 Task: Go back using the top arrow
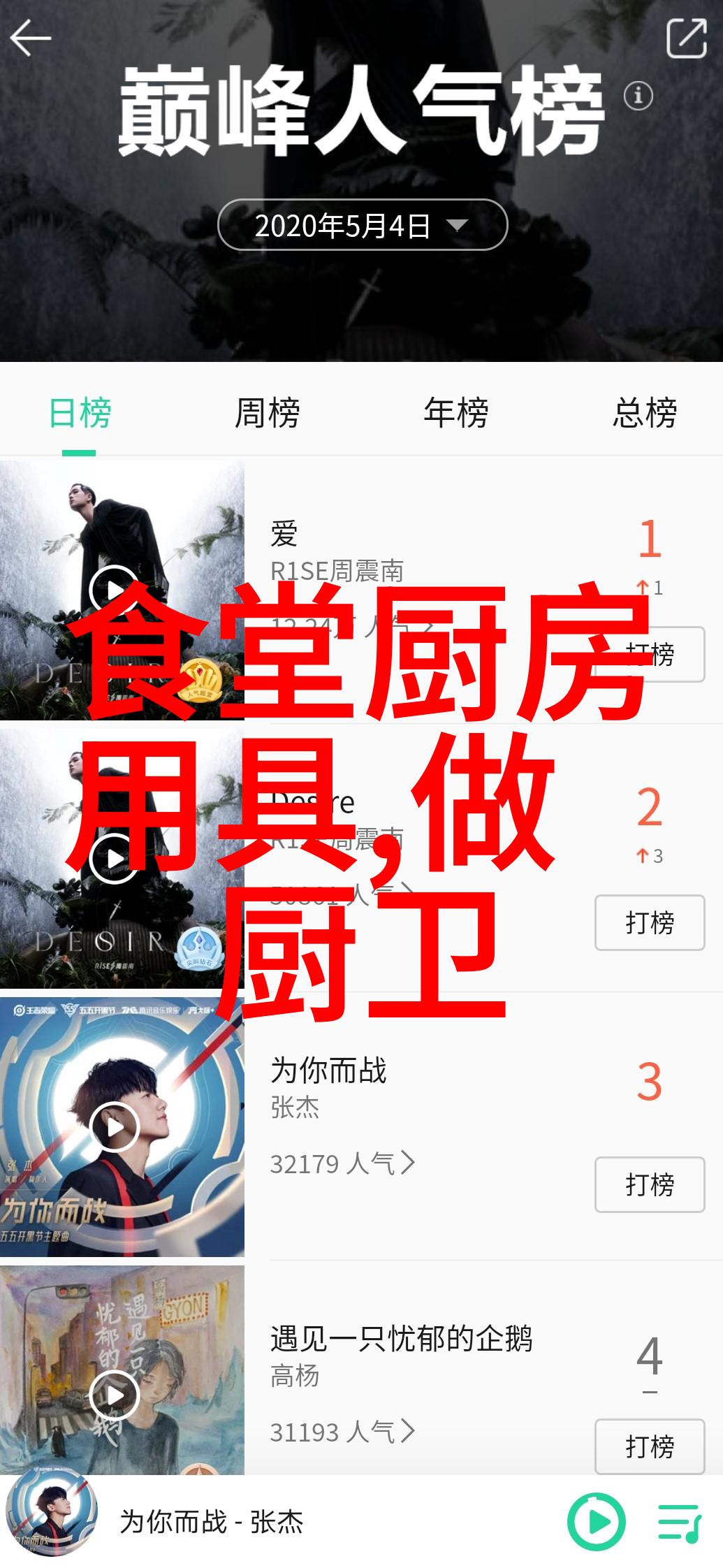click(x=31, y=38)
